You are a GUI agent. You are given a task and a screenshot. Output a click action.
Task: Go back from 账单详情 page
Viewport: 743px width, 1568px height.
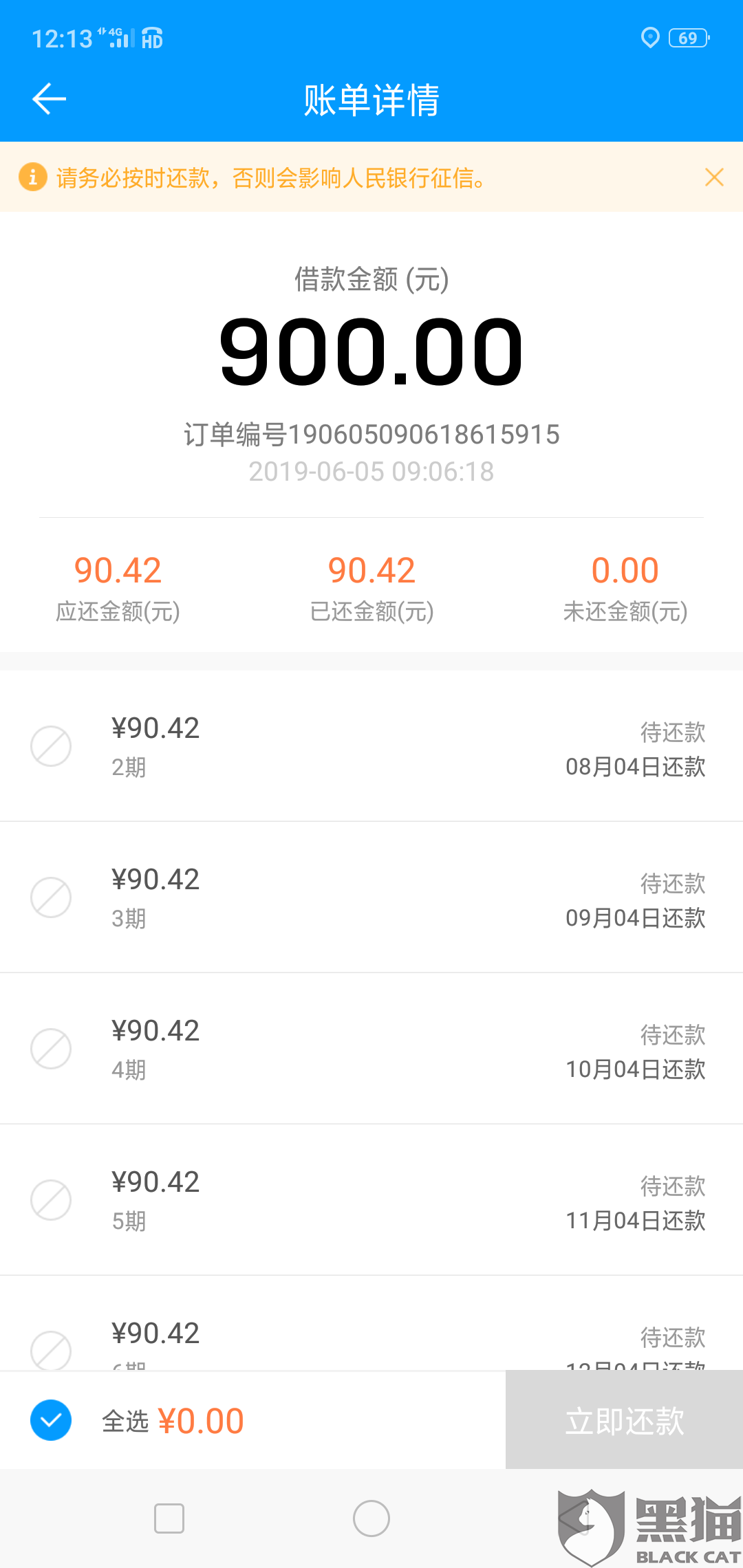tap(50, 99)
